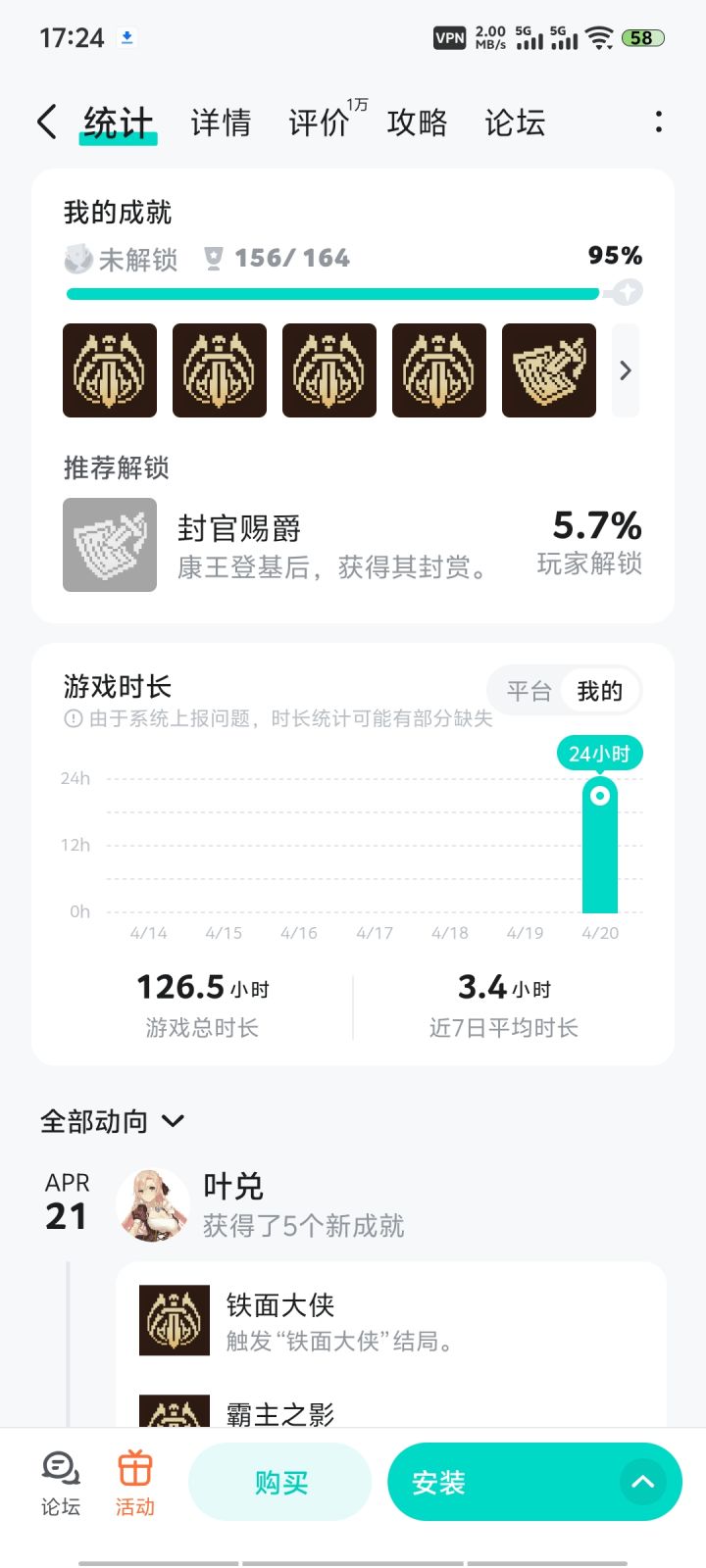Open more achievements via the right chevron
The height and width of the screenshot is (1568, 706).
[x=625, y=369]
